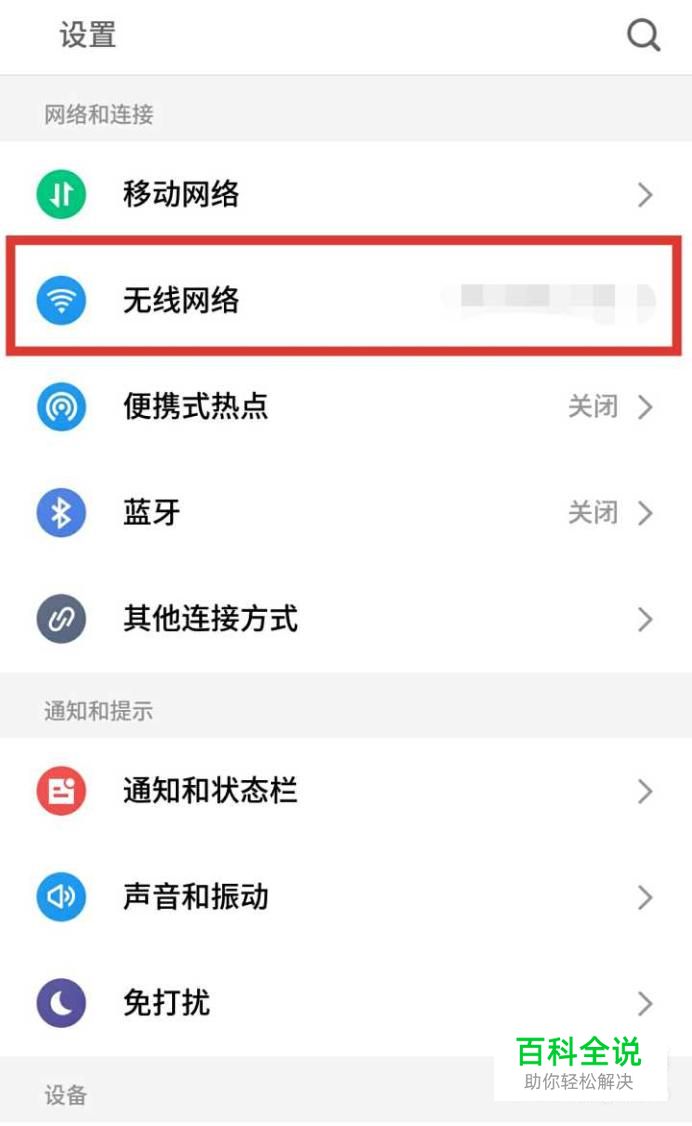This screenshot has width=692, height=1126.
Task: Open 声音和振动 sound and vibration
Action: pos(345,897)
